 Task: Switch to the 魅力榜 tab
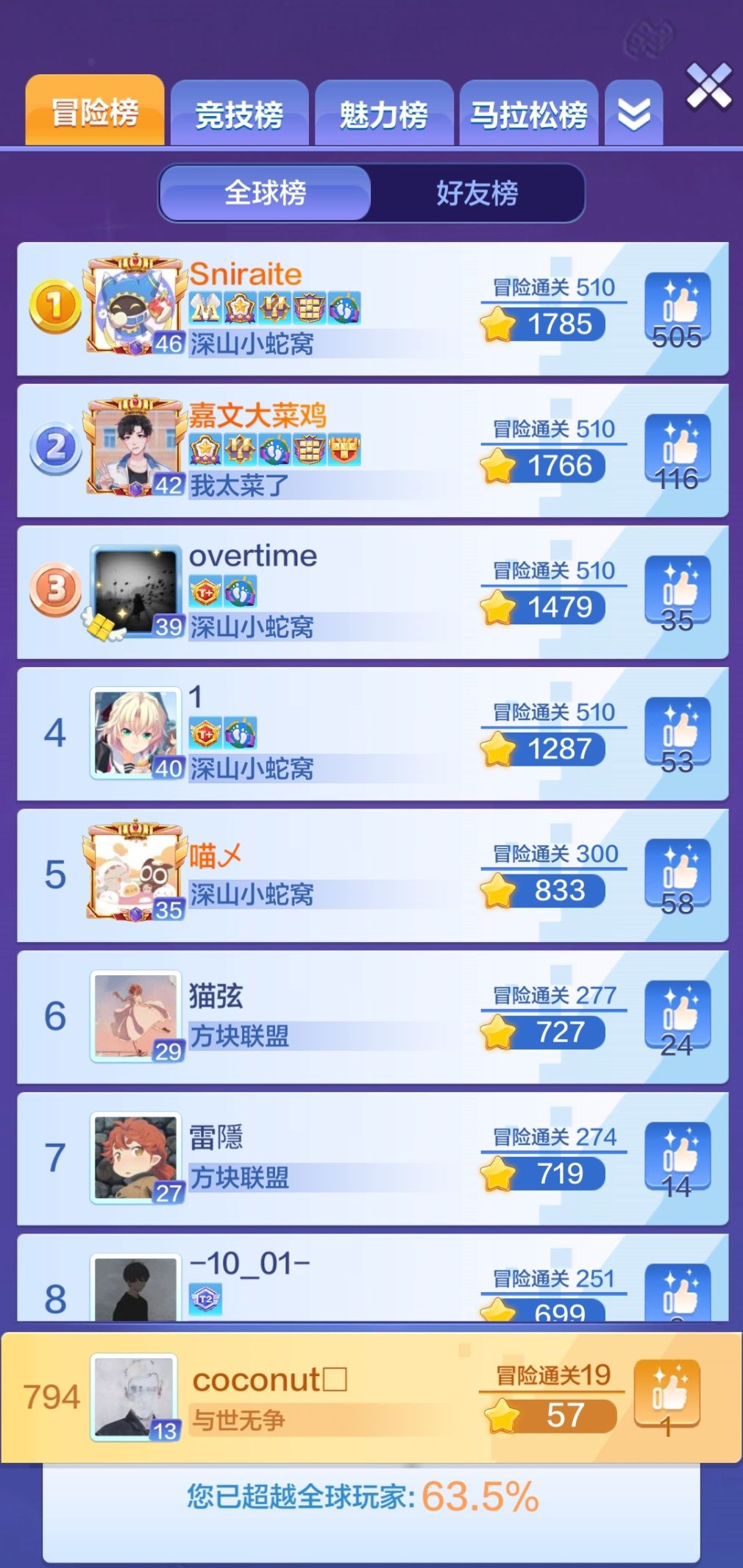tap(383, 115)
